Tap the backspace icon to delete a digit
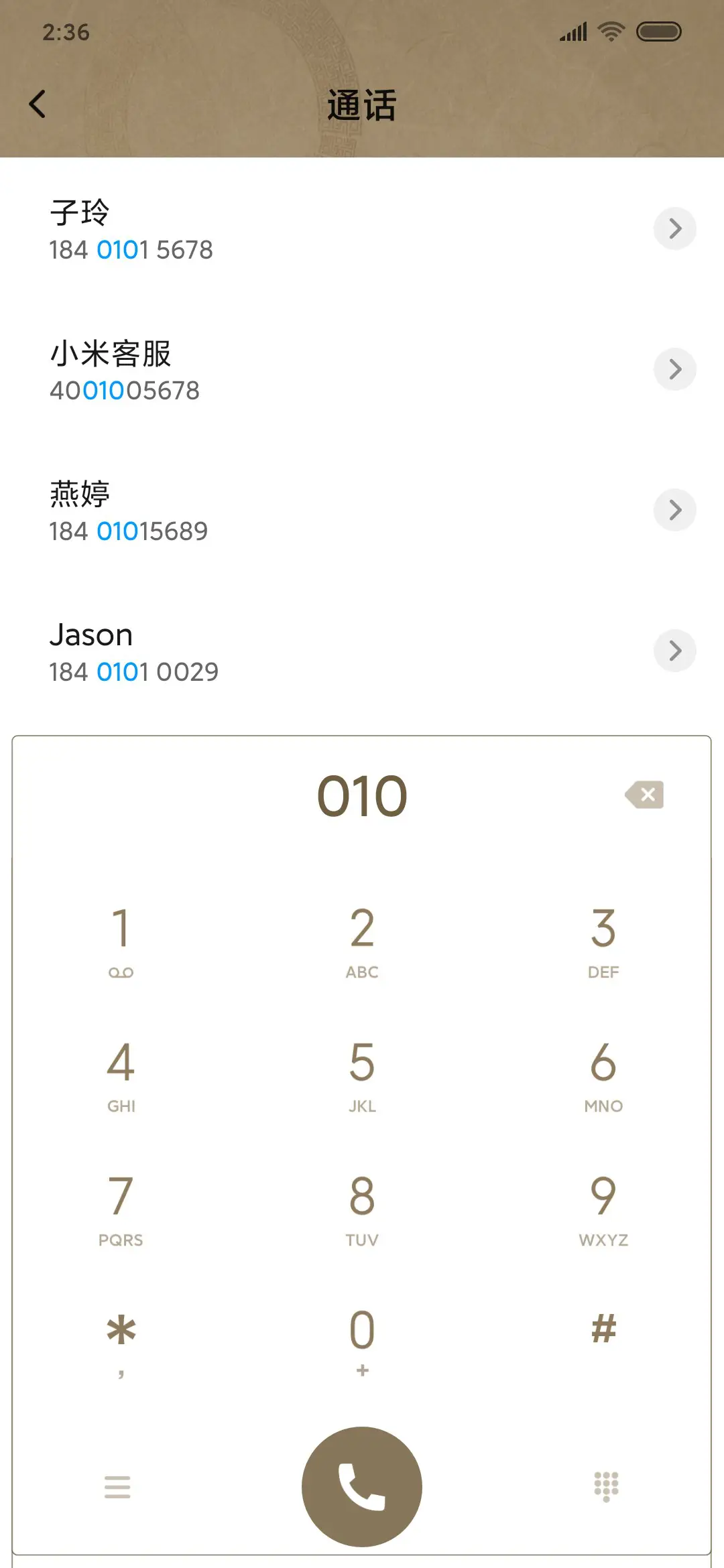Screen dimensions: 724x1568 click(646, 795)
